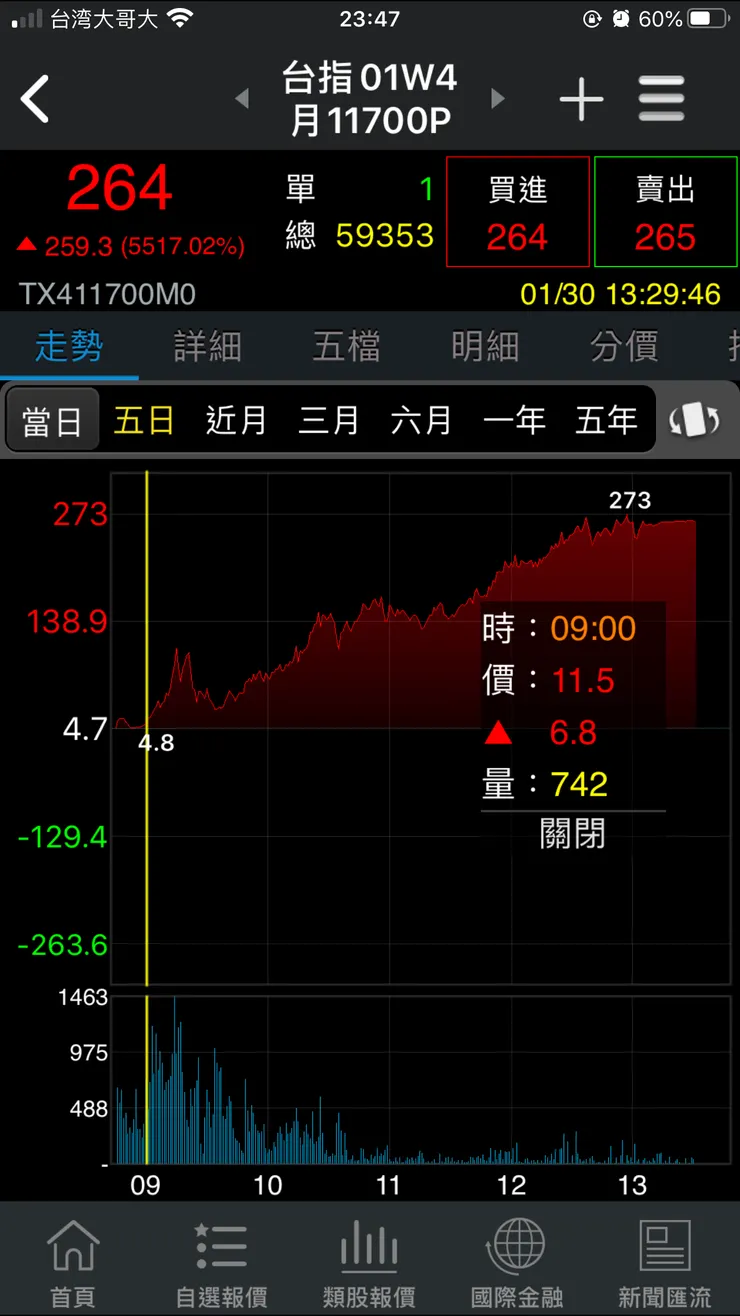Tap 買進 buy at 264
This screenshot has width=740, height=1316.
pos(517,211)
